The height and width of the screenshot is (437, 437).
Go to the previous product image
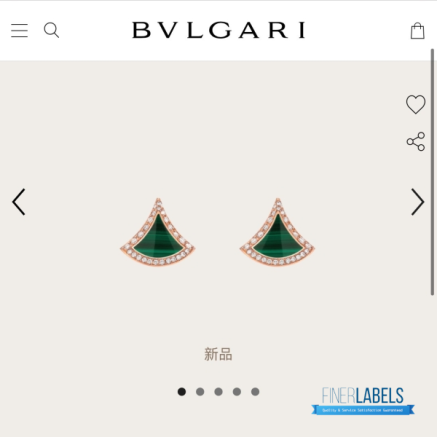pyautogui.click(x=19, y=202)
